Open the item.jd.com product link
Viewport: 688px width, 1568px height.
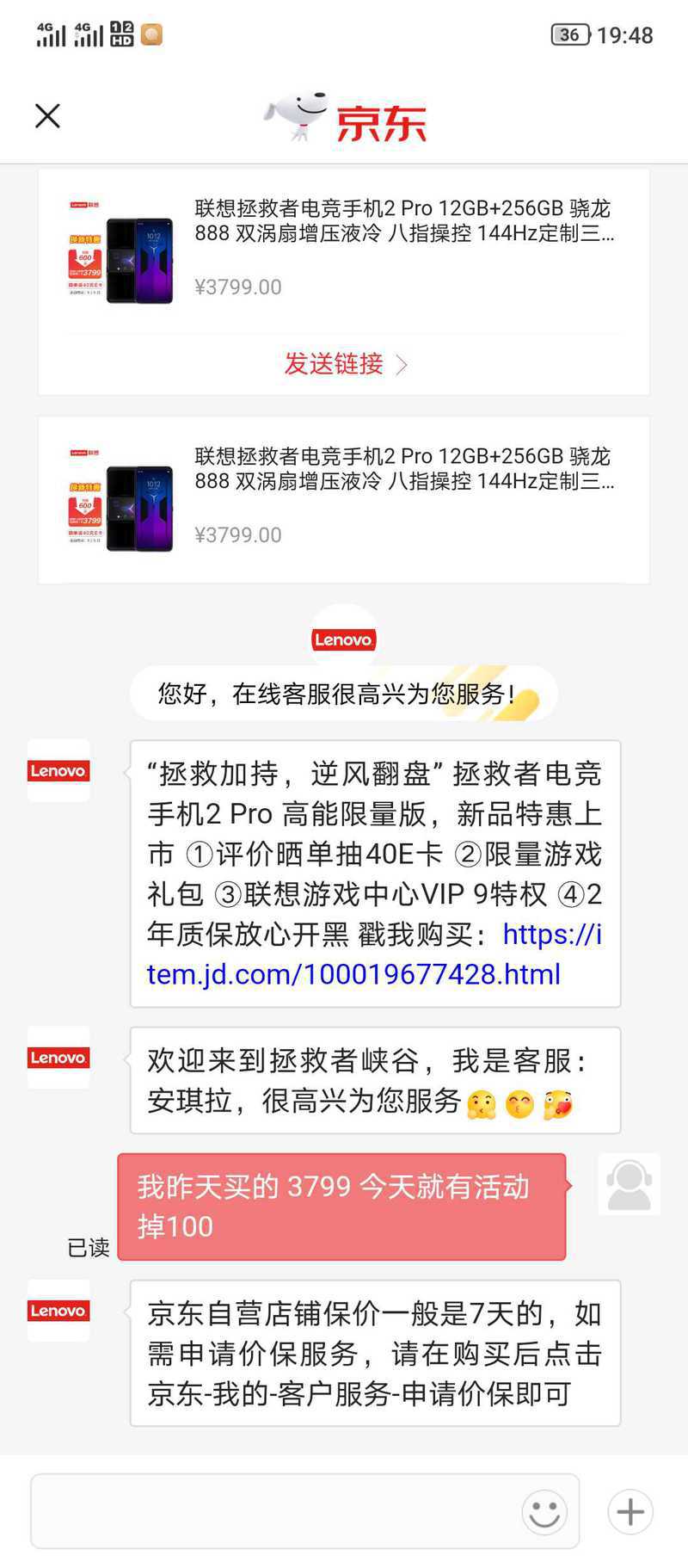tap(374, 954)
